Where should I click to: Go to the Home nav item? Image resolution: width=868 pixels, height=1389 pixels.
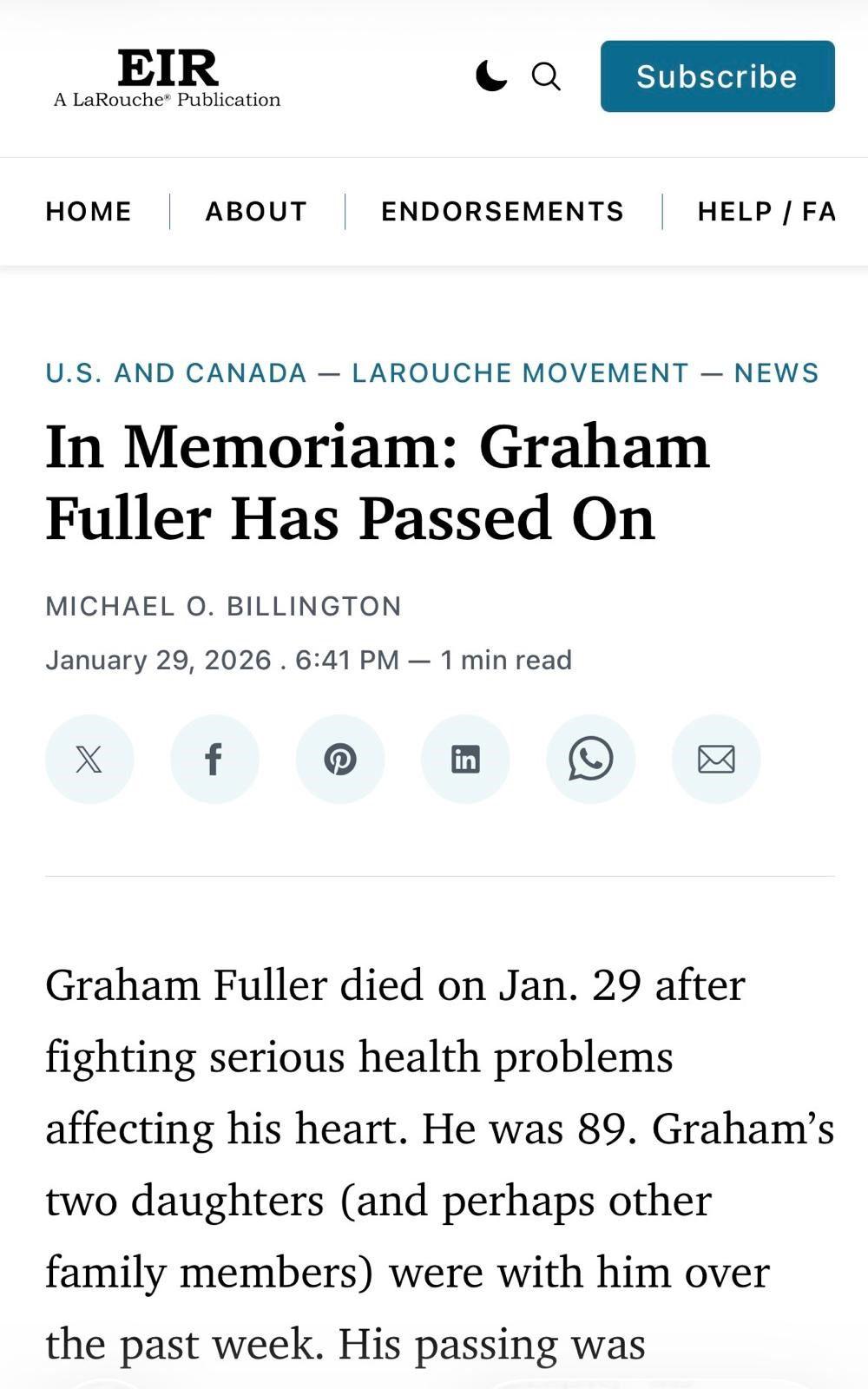[x=89, y=211]
